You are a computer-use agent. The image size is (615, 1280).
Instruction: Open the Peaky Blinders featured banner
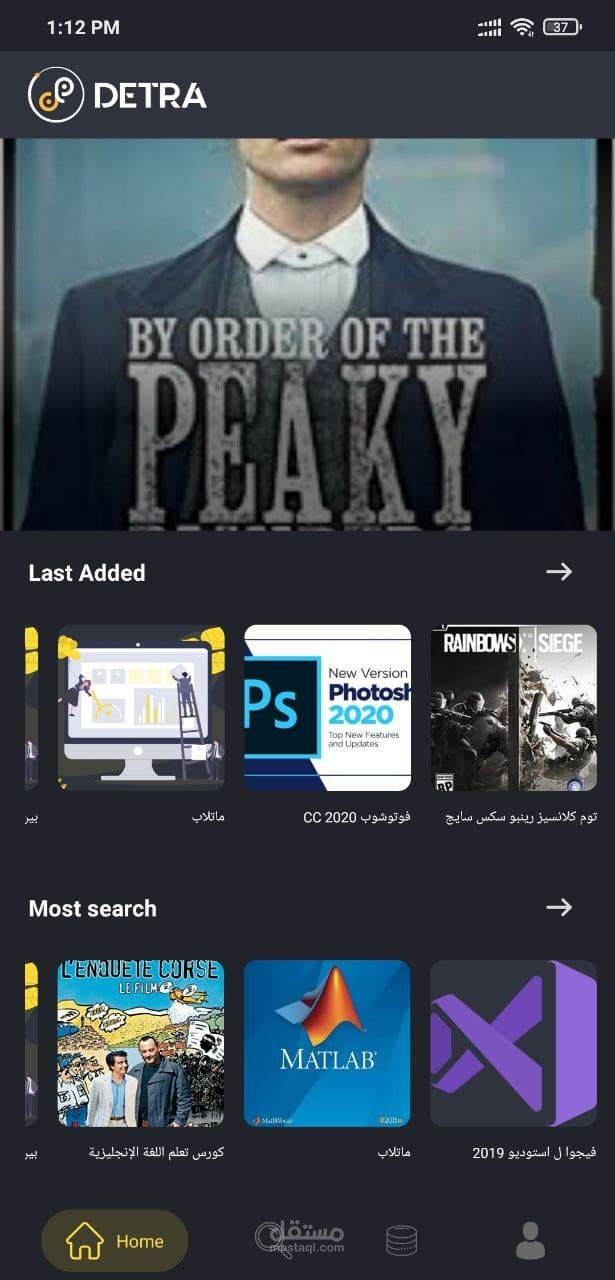[x=307, y=335]
